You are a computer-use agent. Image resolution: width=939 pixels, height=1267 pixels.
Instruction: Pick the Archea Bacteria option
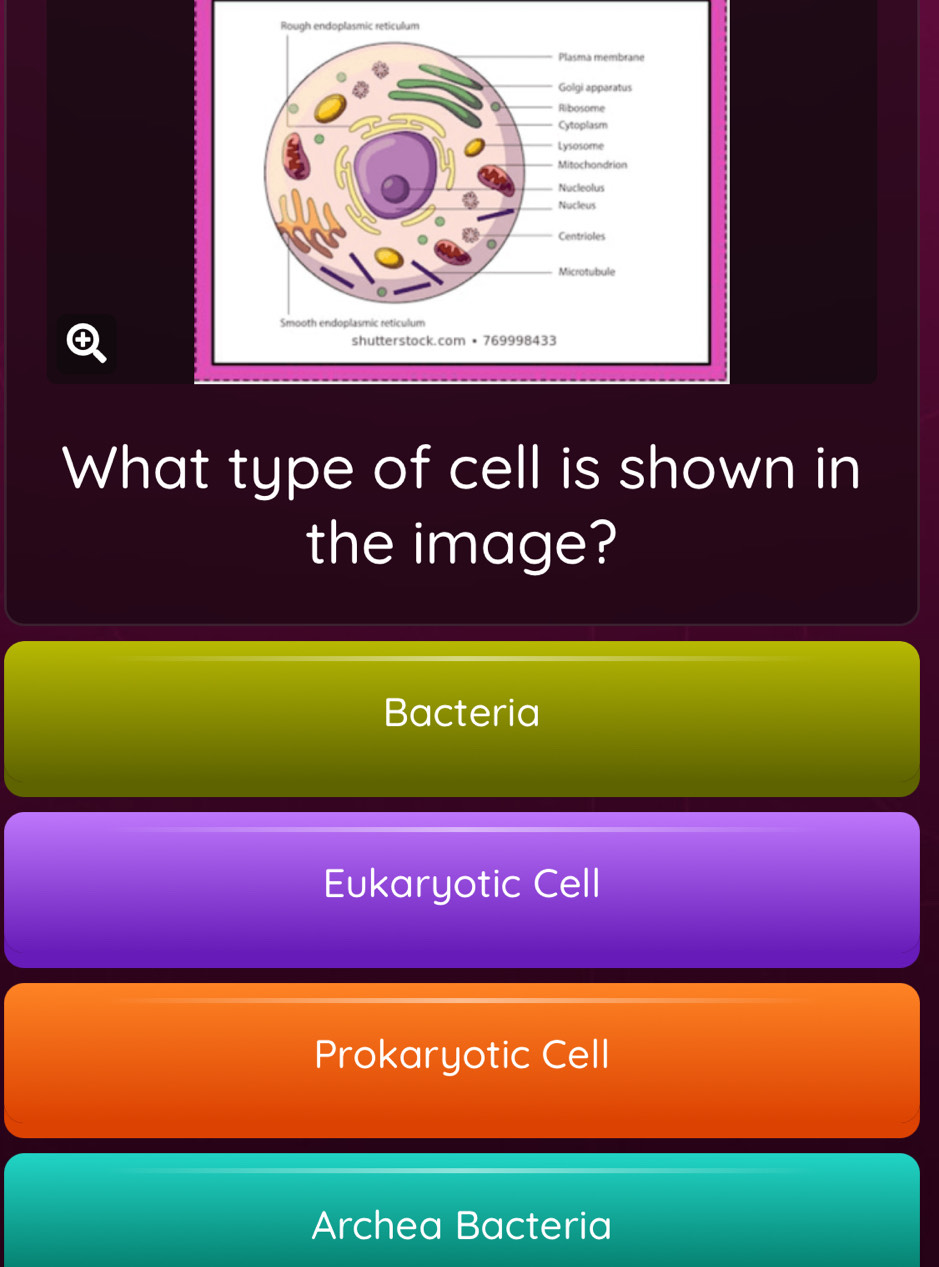point(460,1224)
